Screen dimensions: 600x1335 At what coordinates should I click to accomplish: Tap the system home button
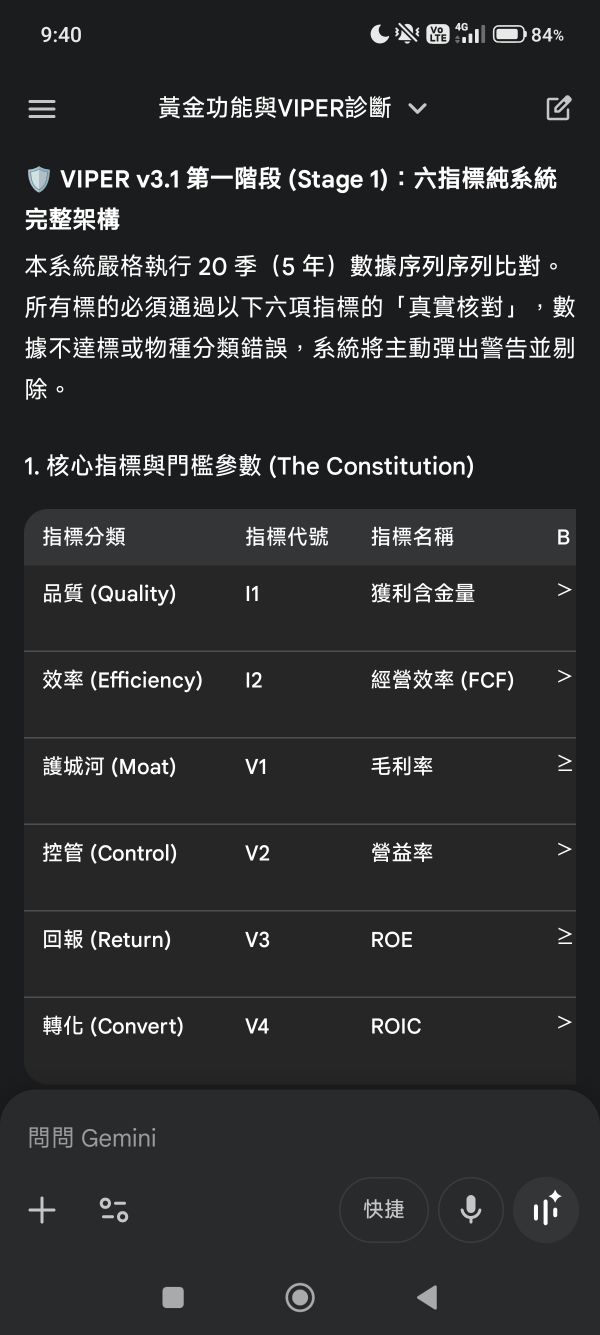(299, 1297)
